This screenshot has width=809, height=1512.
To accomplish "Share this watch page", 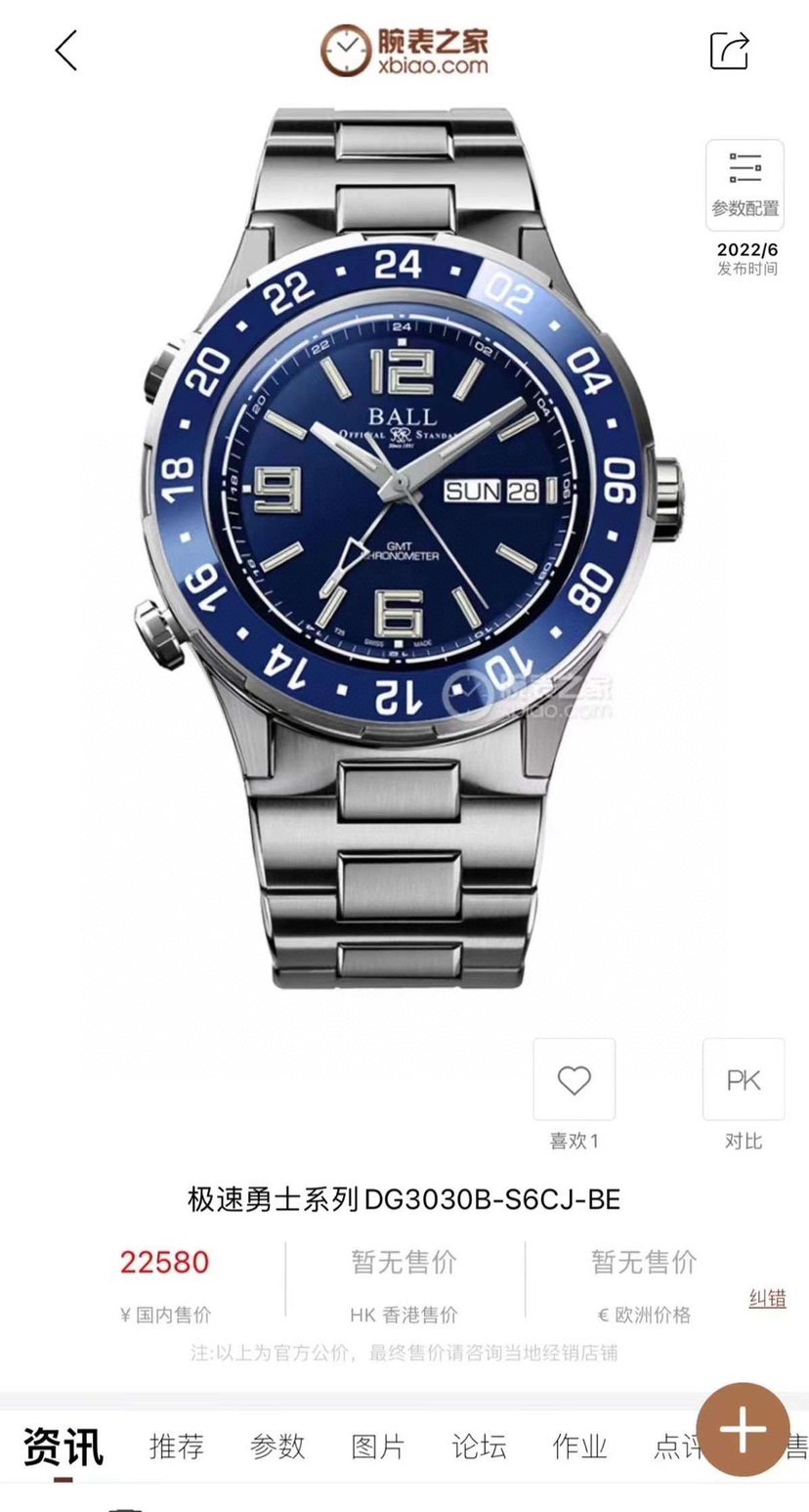I will [729, 51].
